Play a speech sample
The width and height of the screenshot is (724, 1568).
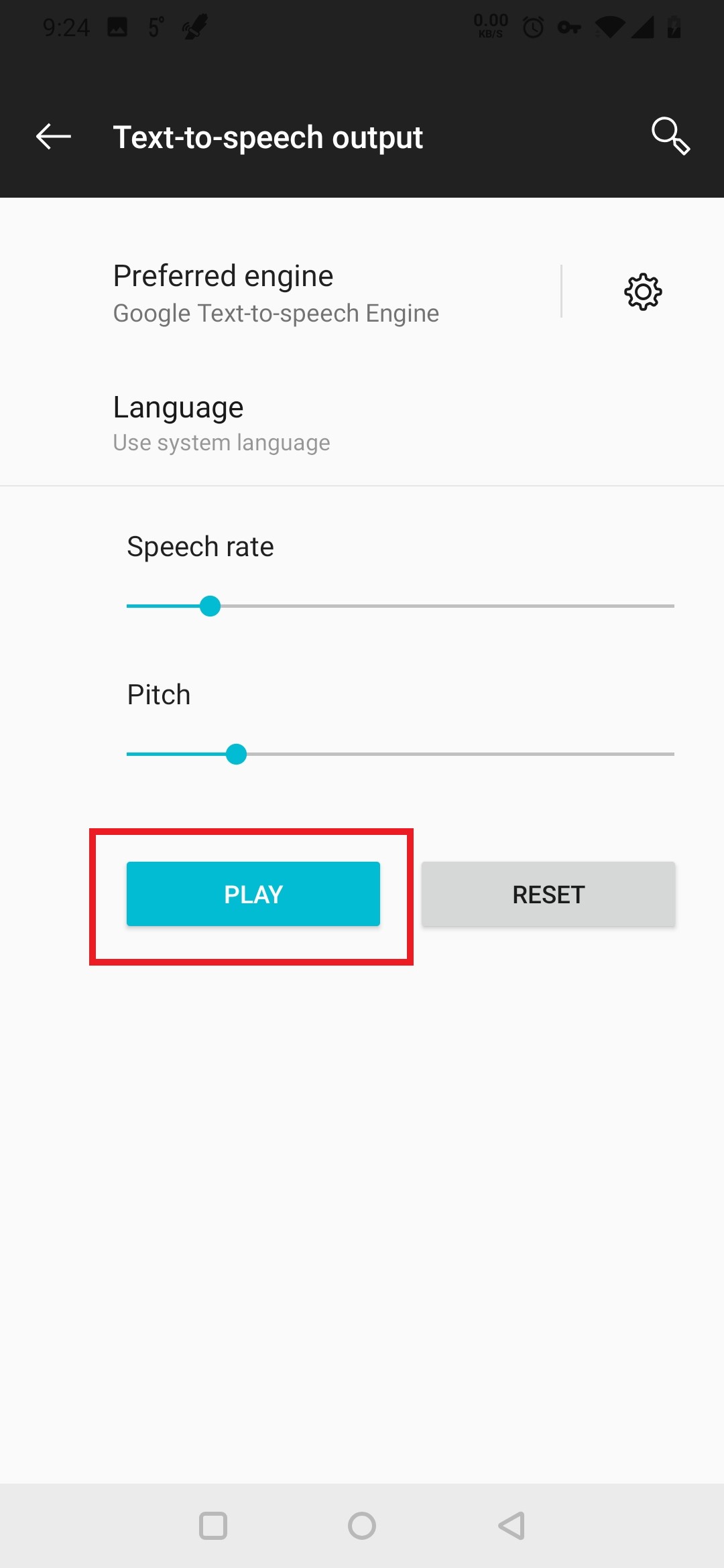point(253,894)
